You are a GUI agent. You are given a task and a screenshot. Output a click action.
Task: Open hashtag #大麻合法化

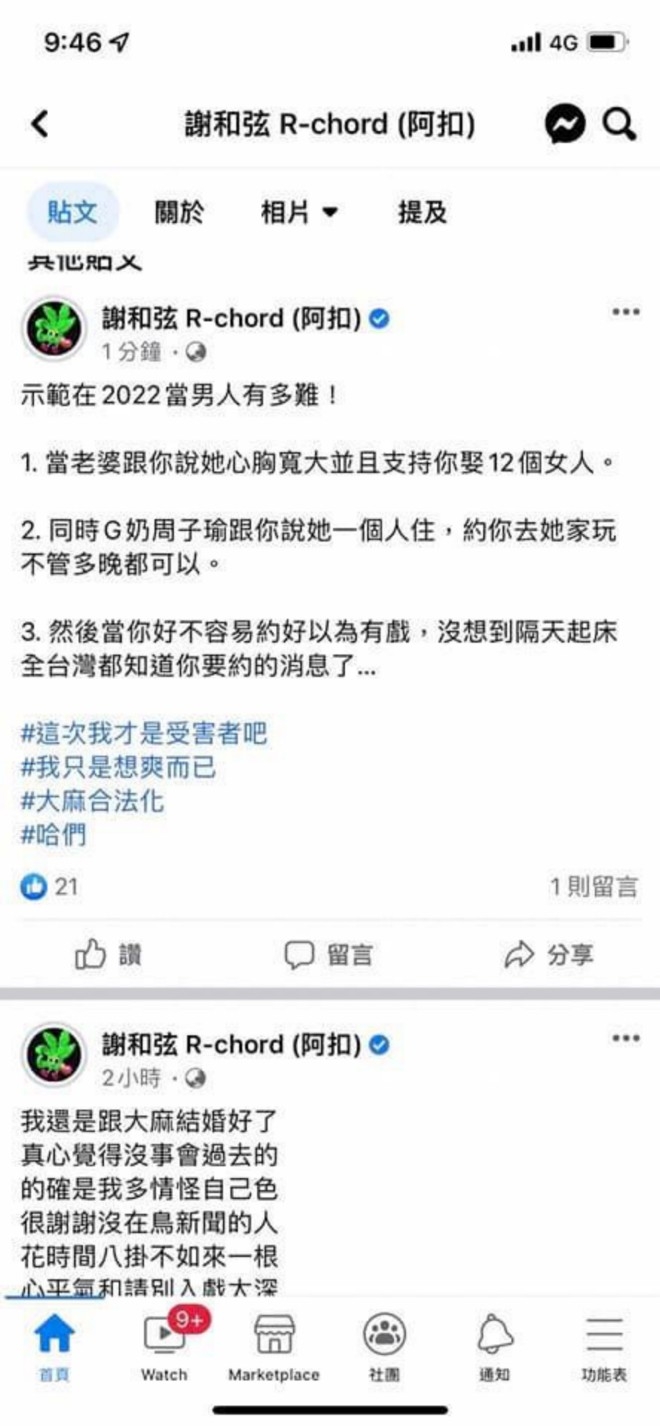tap(92, 801)
